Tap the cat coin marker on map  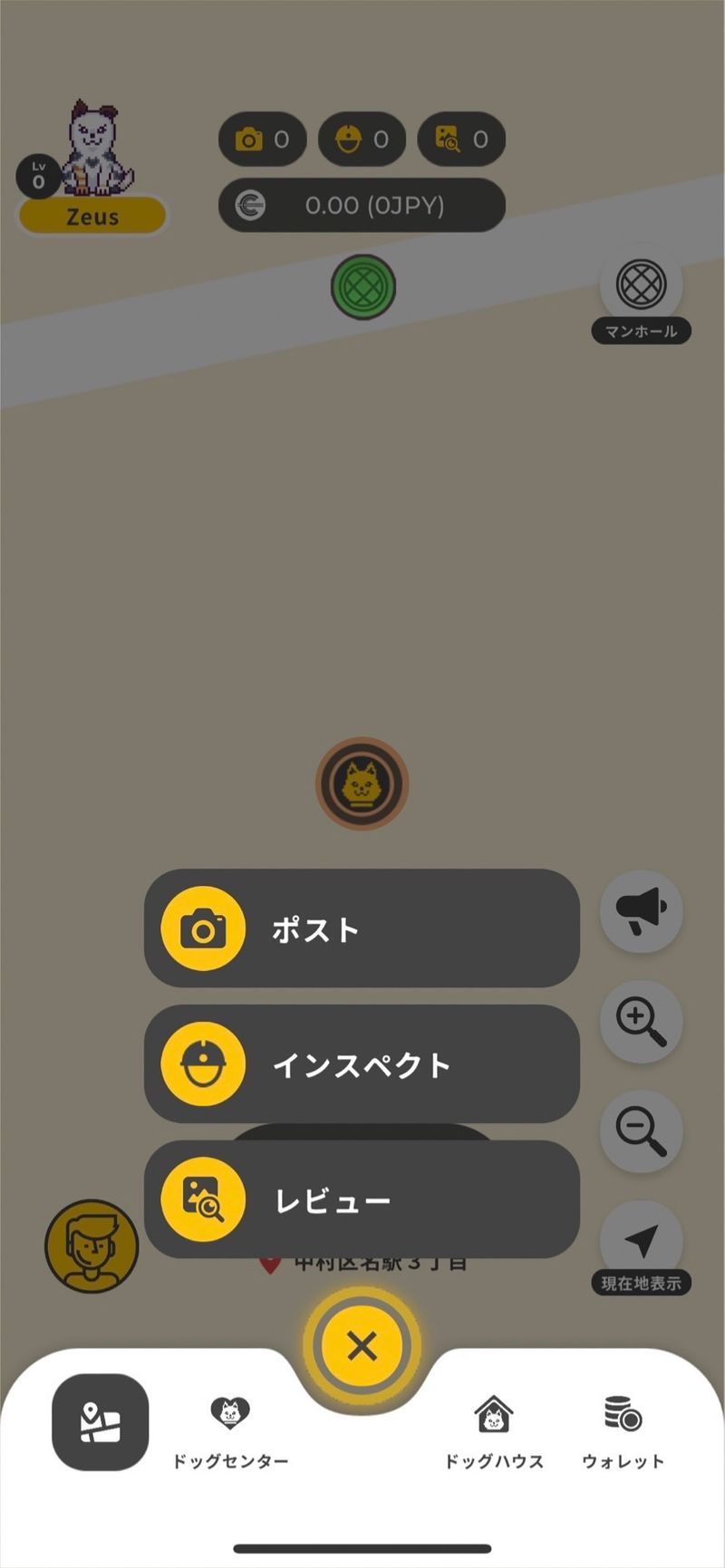(x=362, y=784)
